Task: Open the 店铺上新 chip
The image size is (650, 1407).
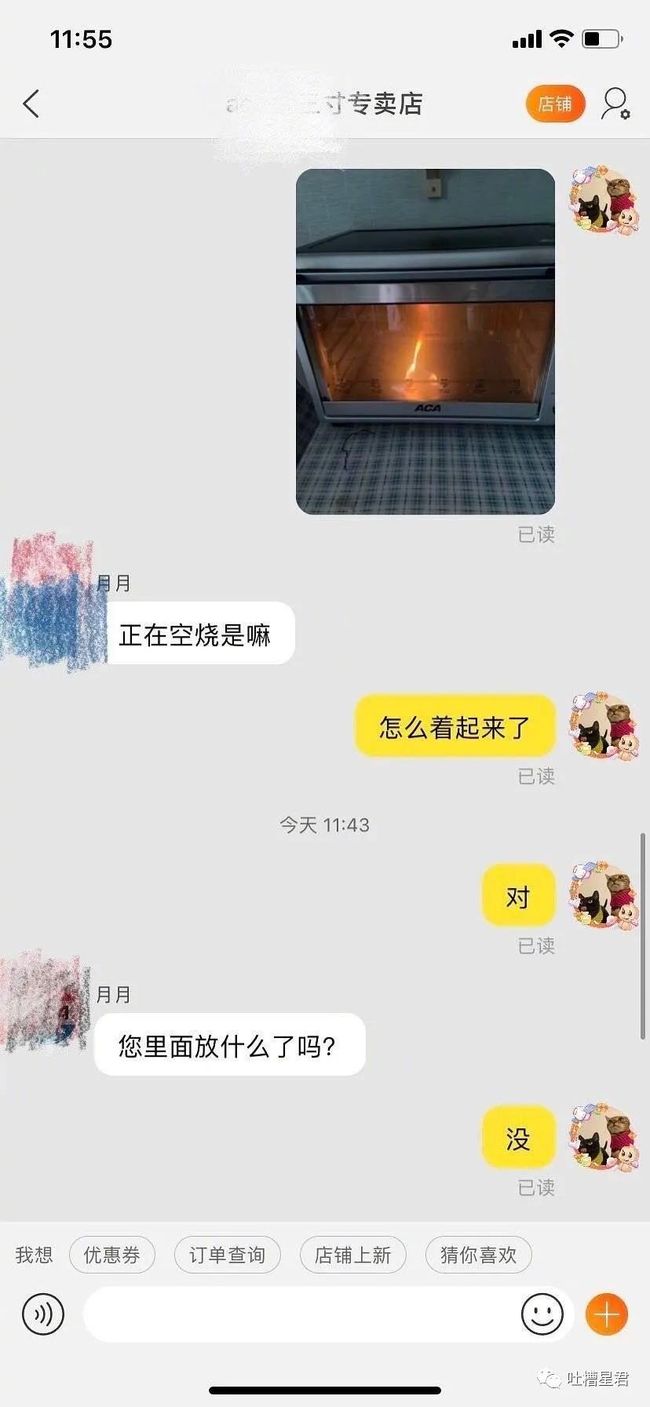Action: pyautogui.click(x=353, y=1255)
